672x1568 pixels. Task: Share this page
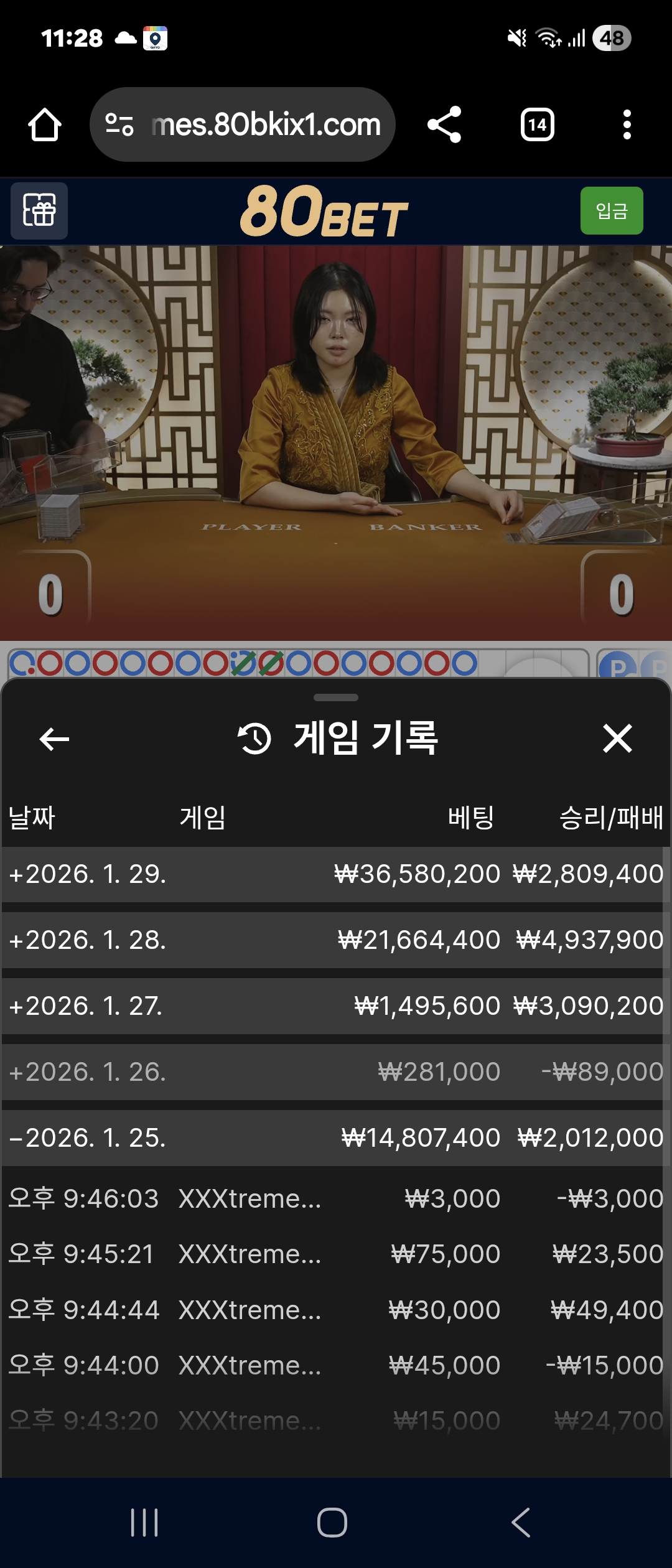point(444,125)
